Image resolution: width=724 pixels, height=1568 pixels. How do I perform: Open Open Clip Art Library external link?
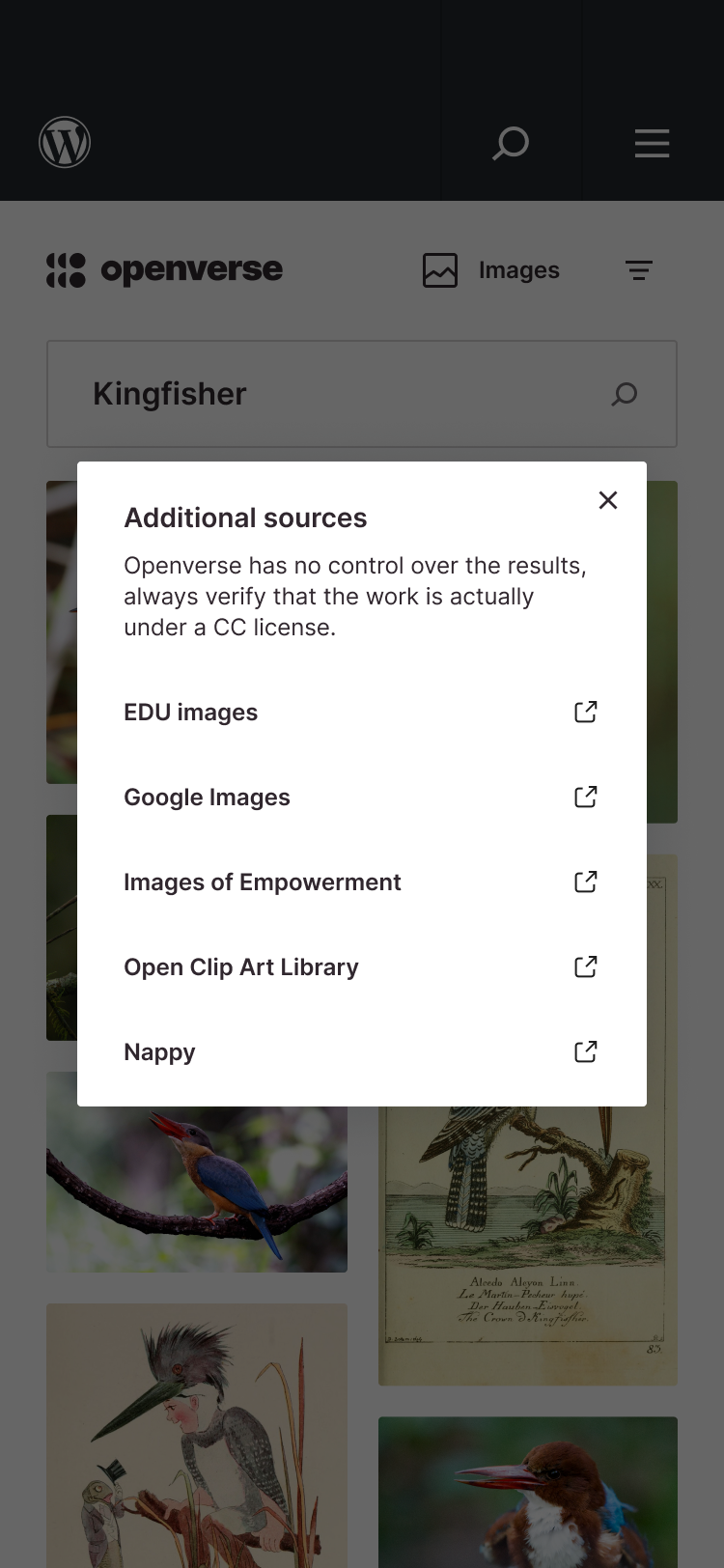pos(585,966)
